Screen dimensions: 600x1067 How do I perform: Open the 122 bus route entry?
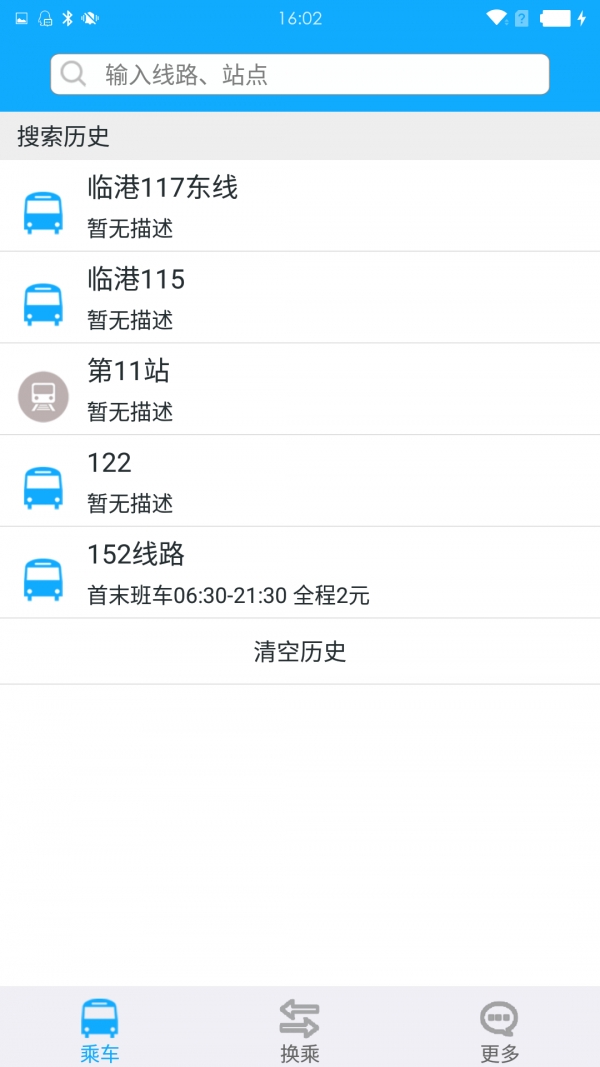pyautogui.click(x=300, y=481)
